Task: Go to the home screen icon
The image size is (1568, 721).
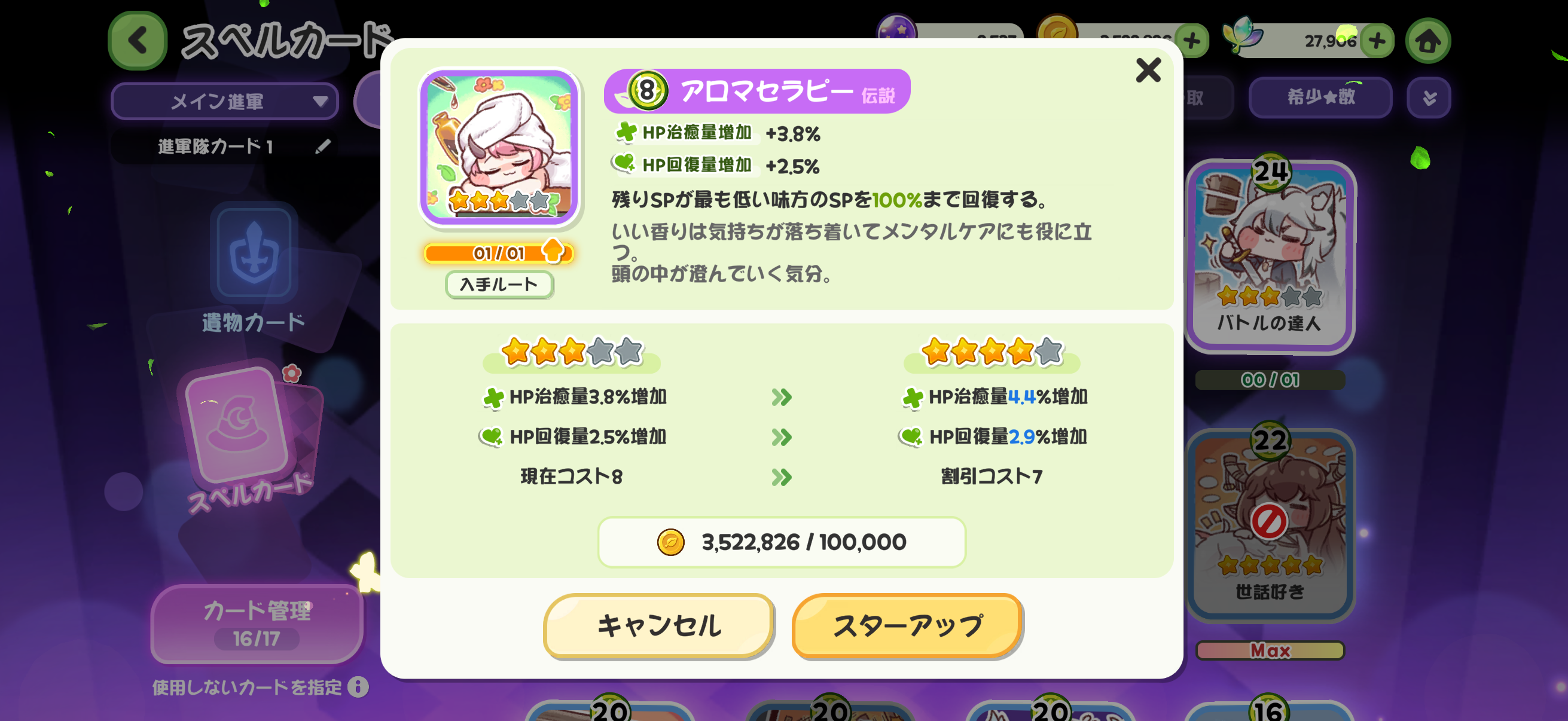Action: pos(1427,41)
